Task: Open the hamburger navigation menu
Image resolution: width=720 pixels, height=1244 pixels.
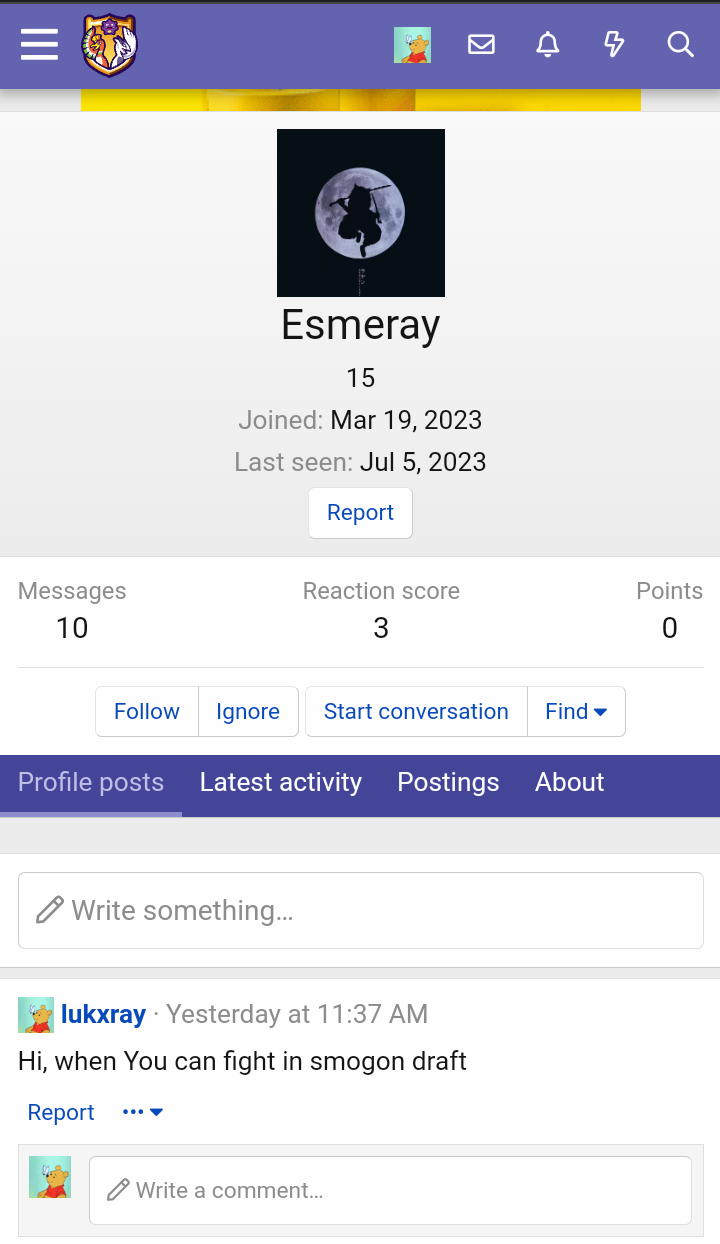Action: coord(39,45)
